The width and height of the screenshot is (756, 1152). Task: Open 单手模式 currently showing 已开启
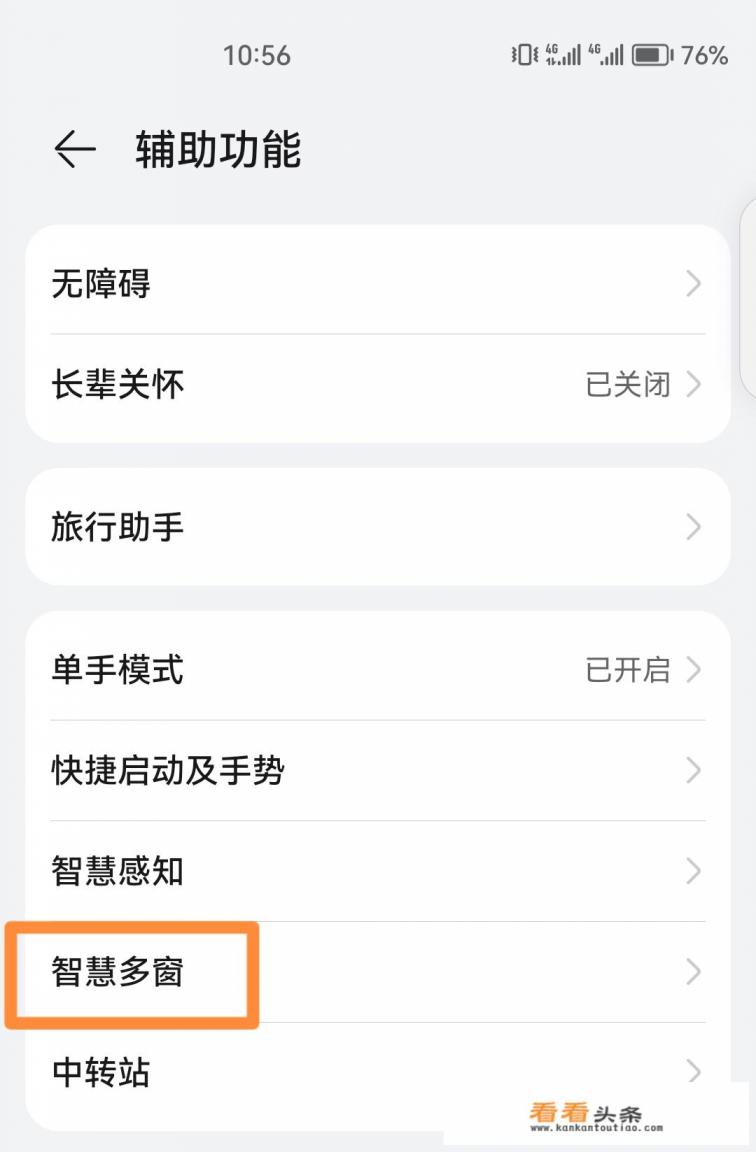pyautogui.click(x=378, y=671)
